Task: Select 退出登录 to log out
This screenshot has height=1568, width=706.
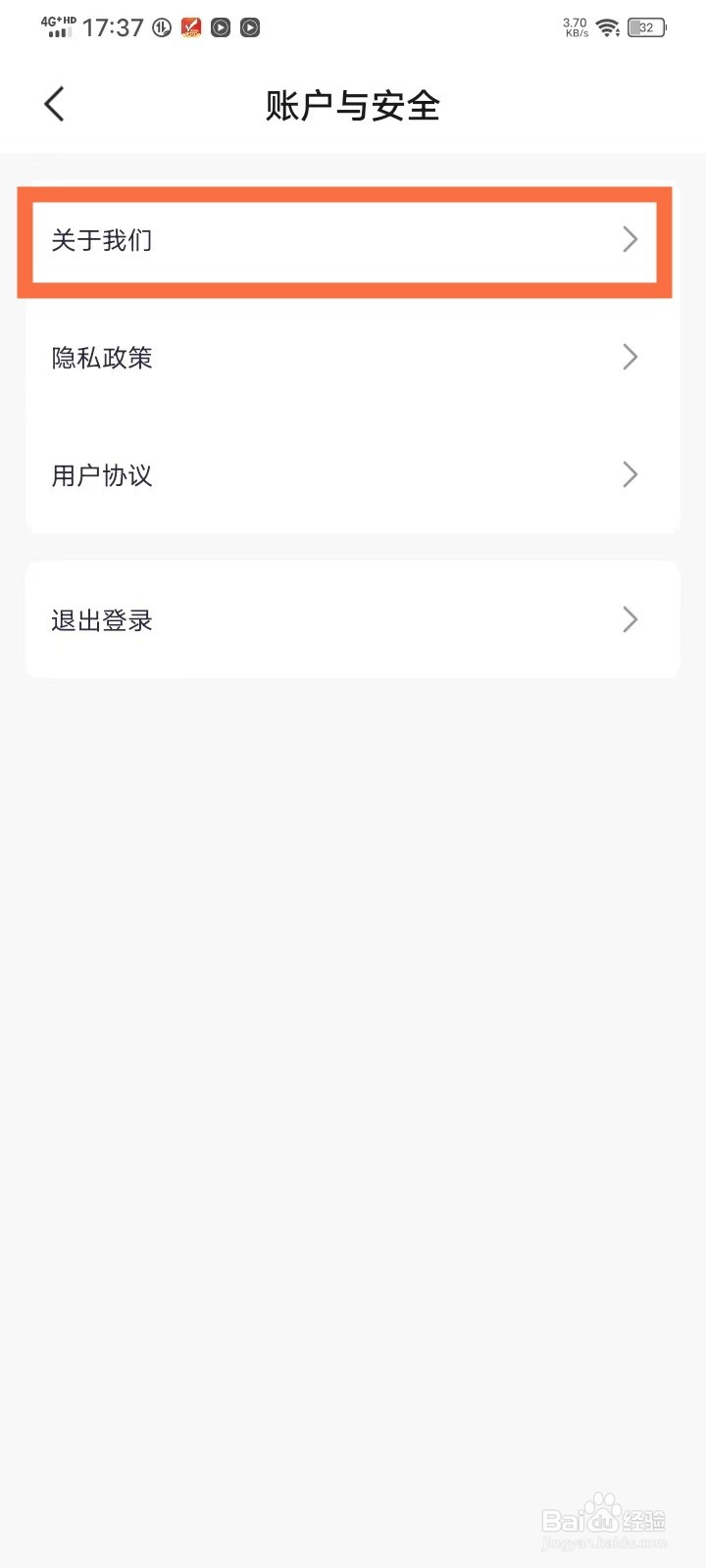Action: 343,620
